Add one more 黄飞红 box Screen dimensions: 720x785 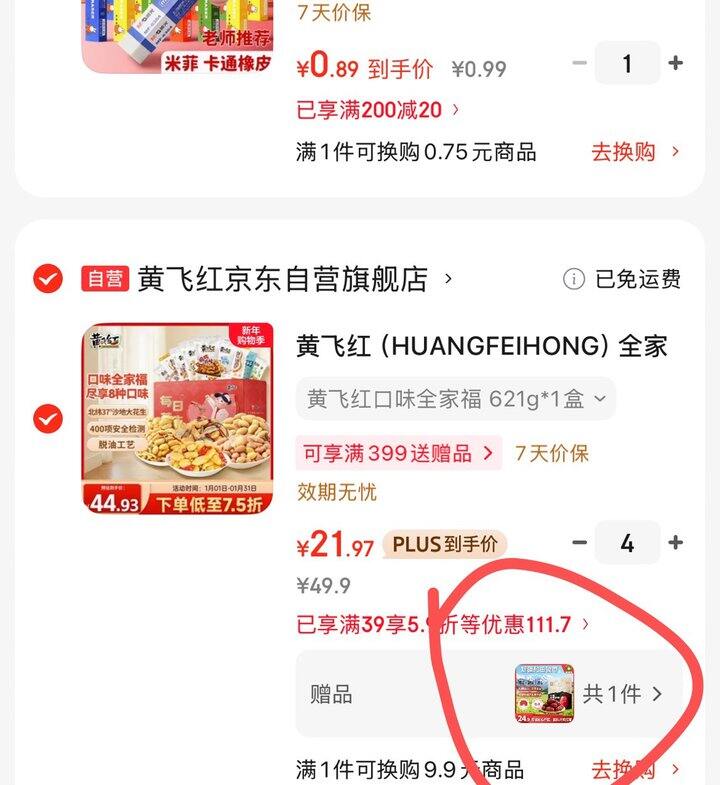click(676, 543)
